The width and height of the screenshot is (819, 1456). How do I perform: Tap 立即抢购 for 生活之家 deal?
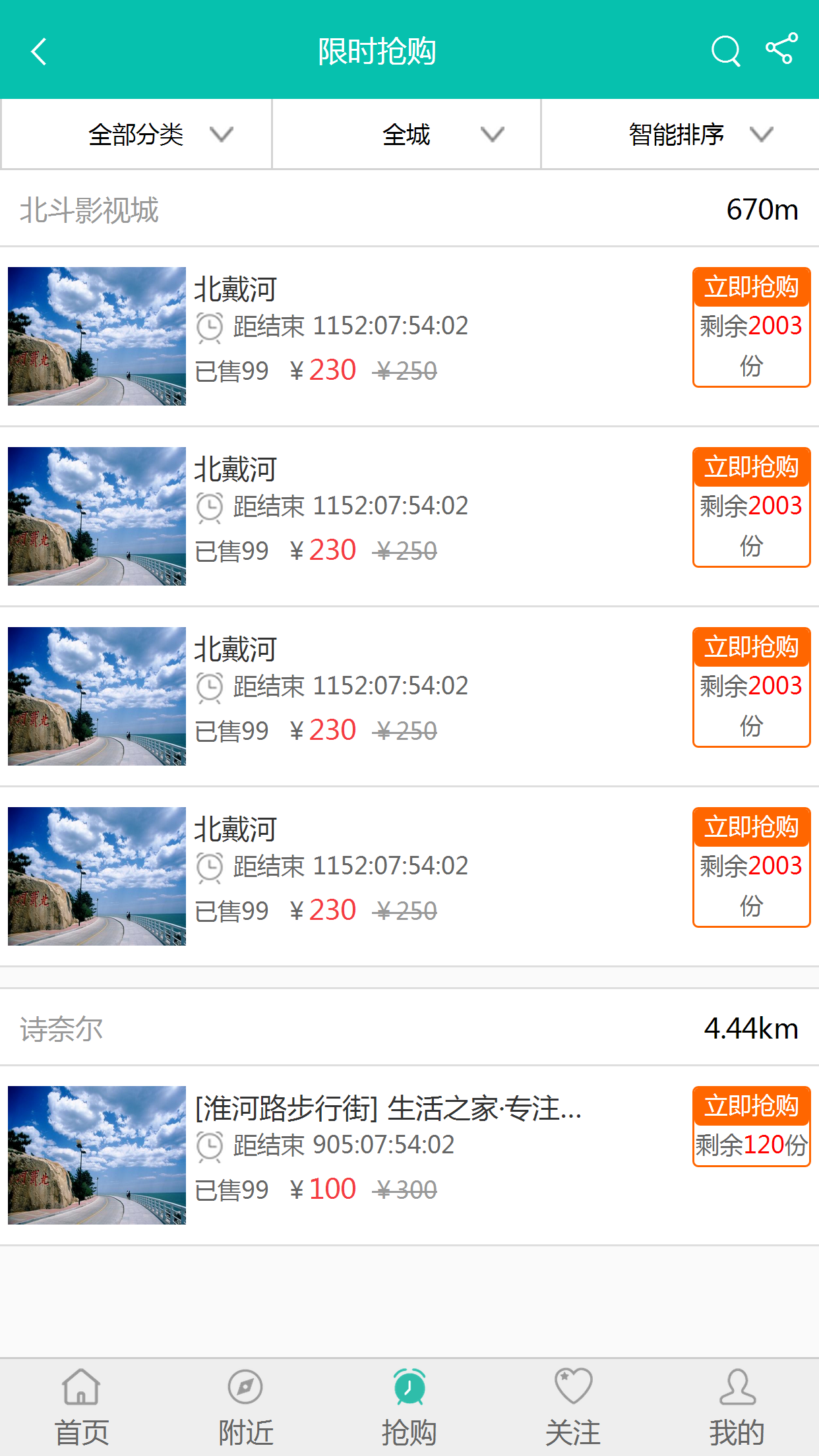click(x=751, y=1107)
